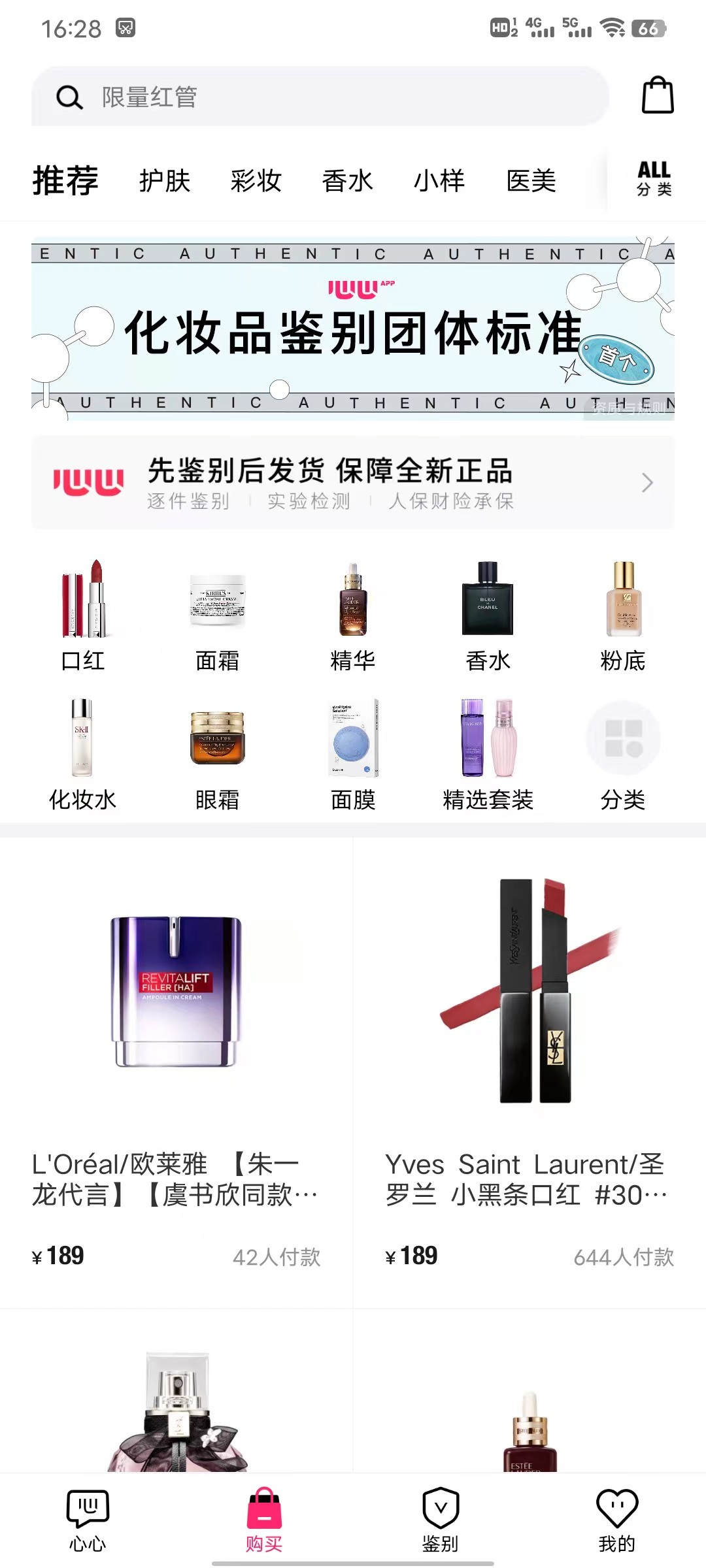This screenshot has height=1568, width=706.
Task: Switch to the 心心 bottom tab
Action: (88, 1520)
